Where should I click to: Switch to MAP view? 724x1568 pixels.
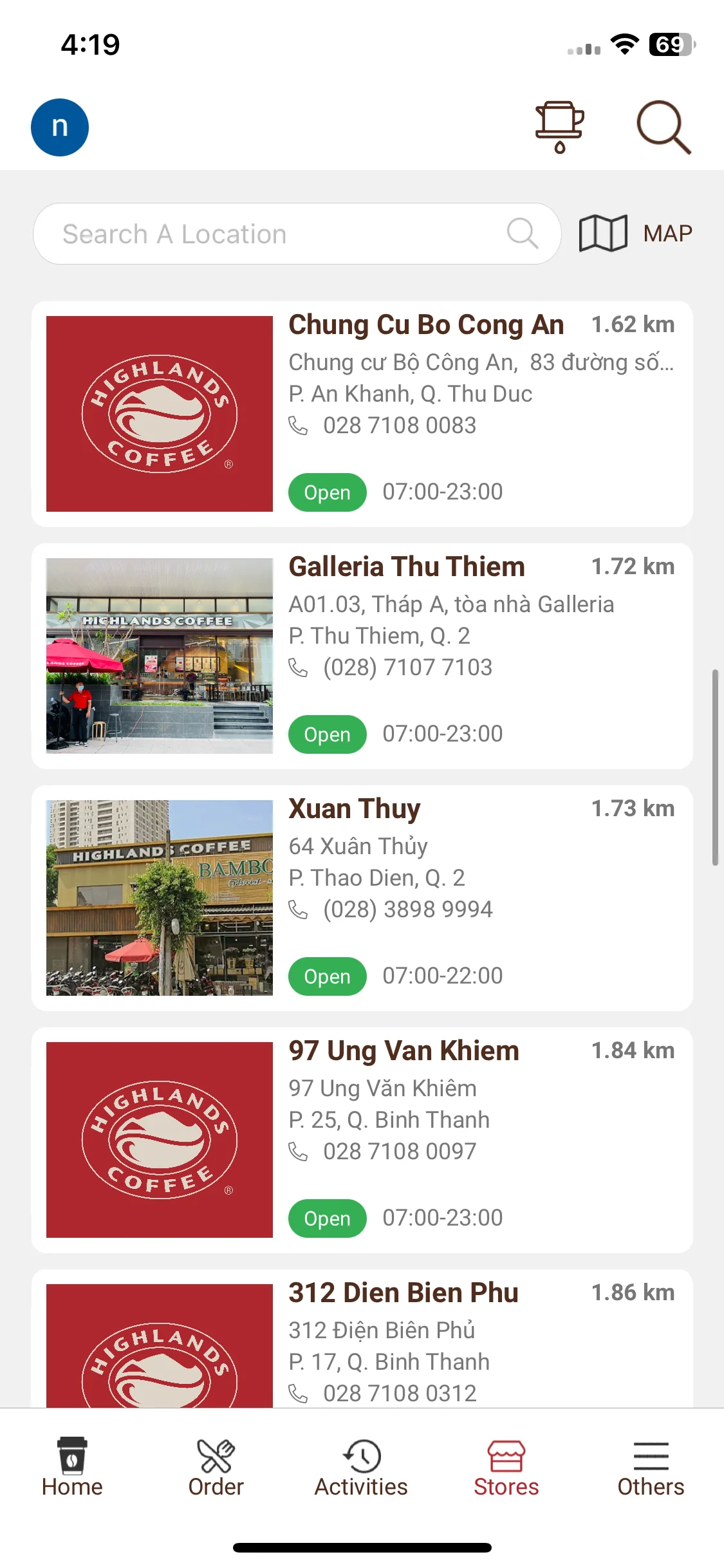[636, 233]
